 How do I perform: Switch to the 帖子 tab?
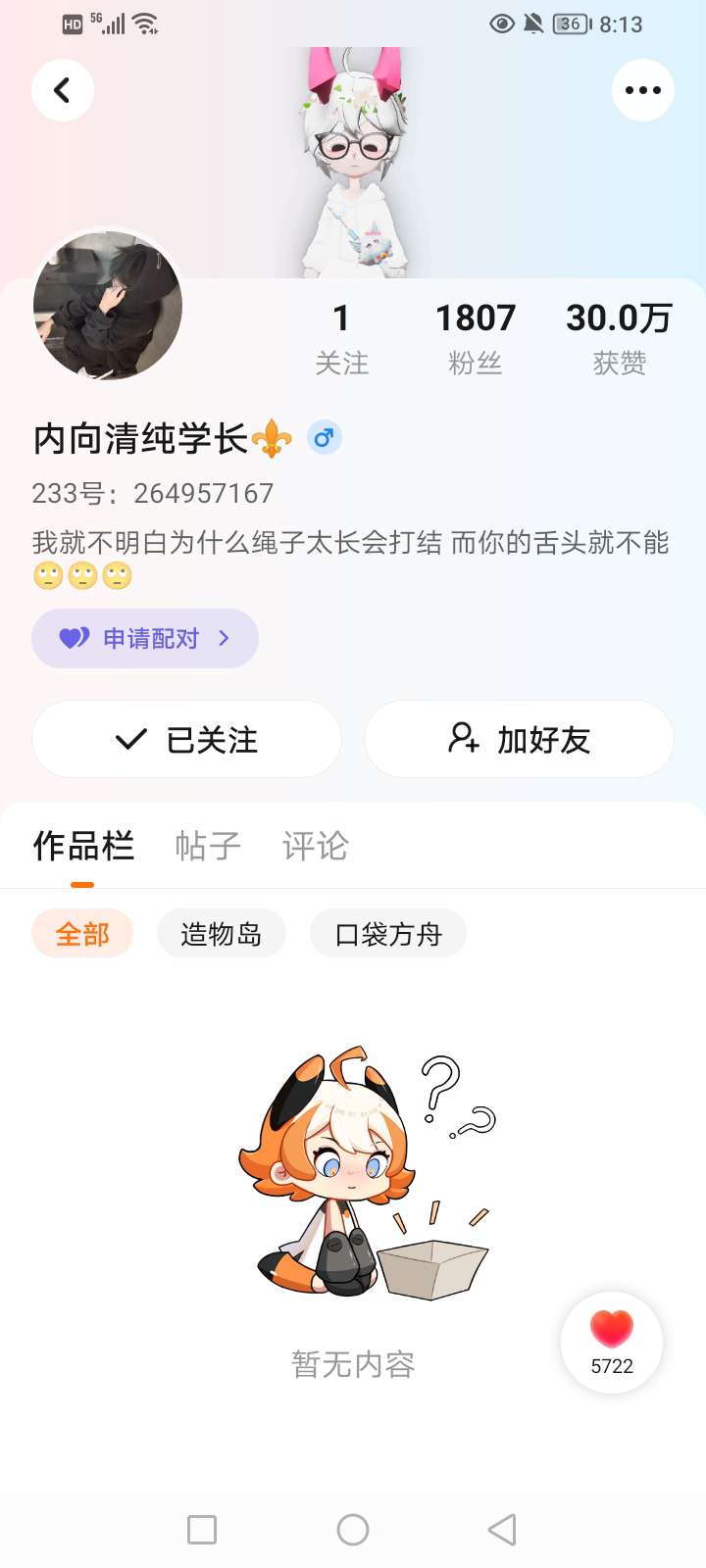tap(208, 846)
